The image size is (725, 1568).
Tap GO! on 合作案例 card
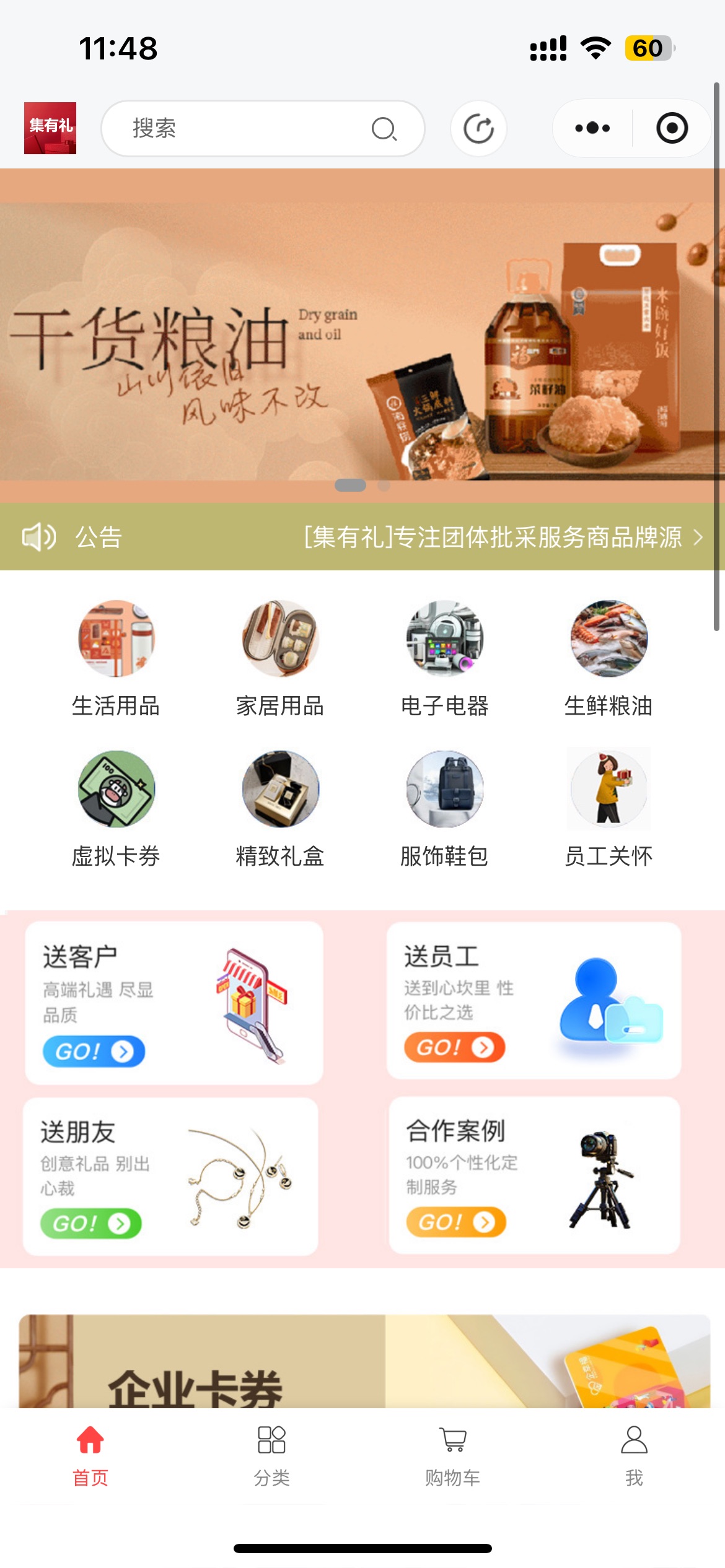click(456, 1222)
